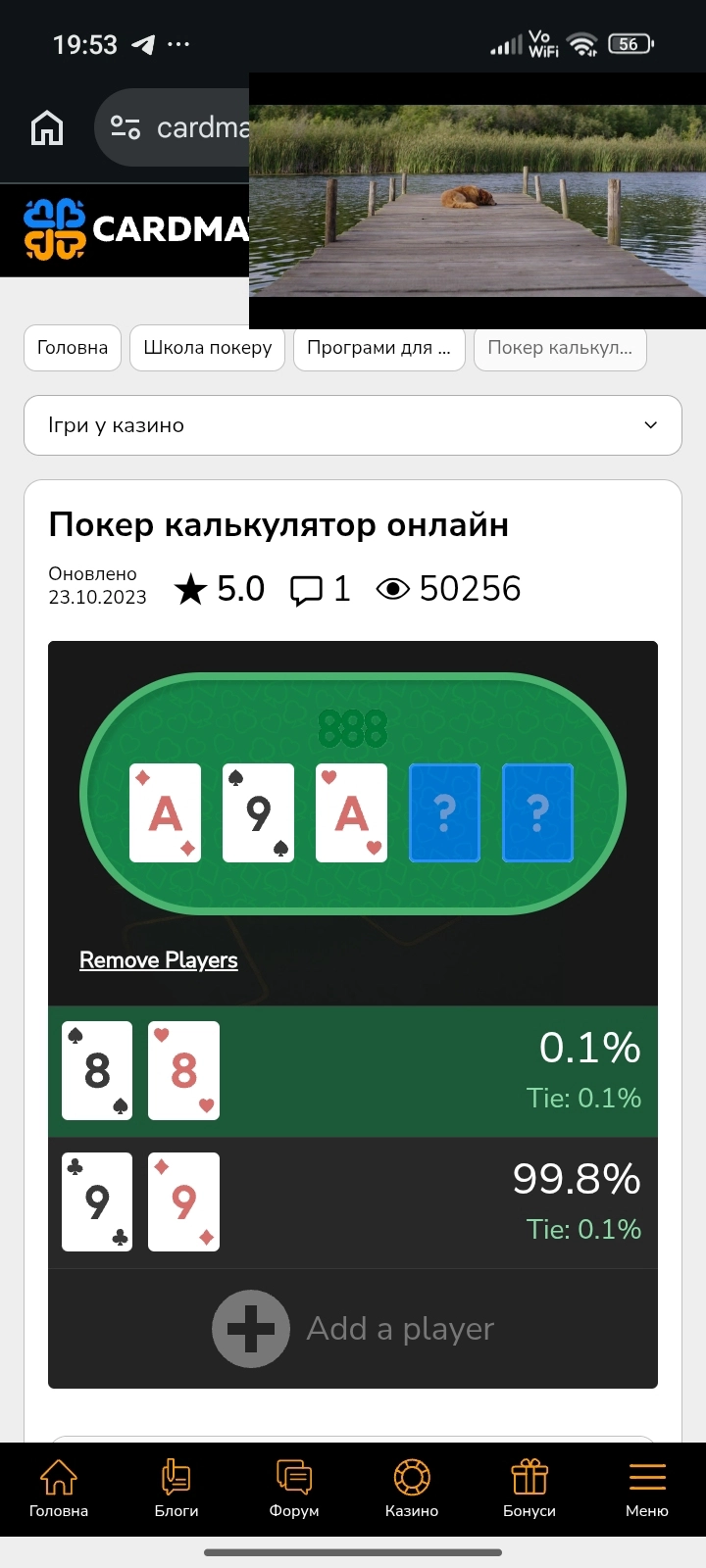Open the Програми для breadcrumb chip

(378, 348)
